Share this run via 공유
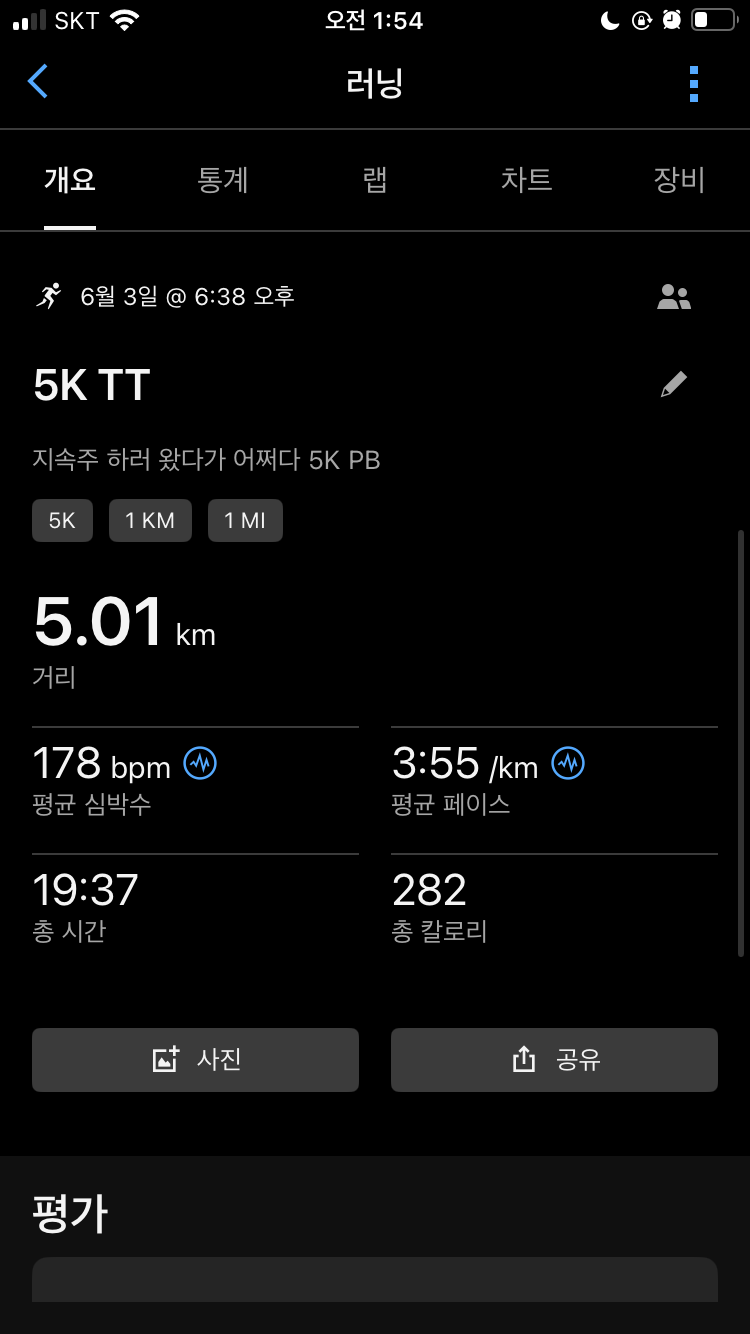Image resolution: width=750 pixels, height=1334 pixels. [554, 1060]
